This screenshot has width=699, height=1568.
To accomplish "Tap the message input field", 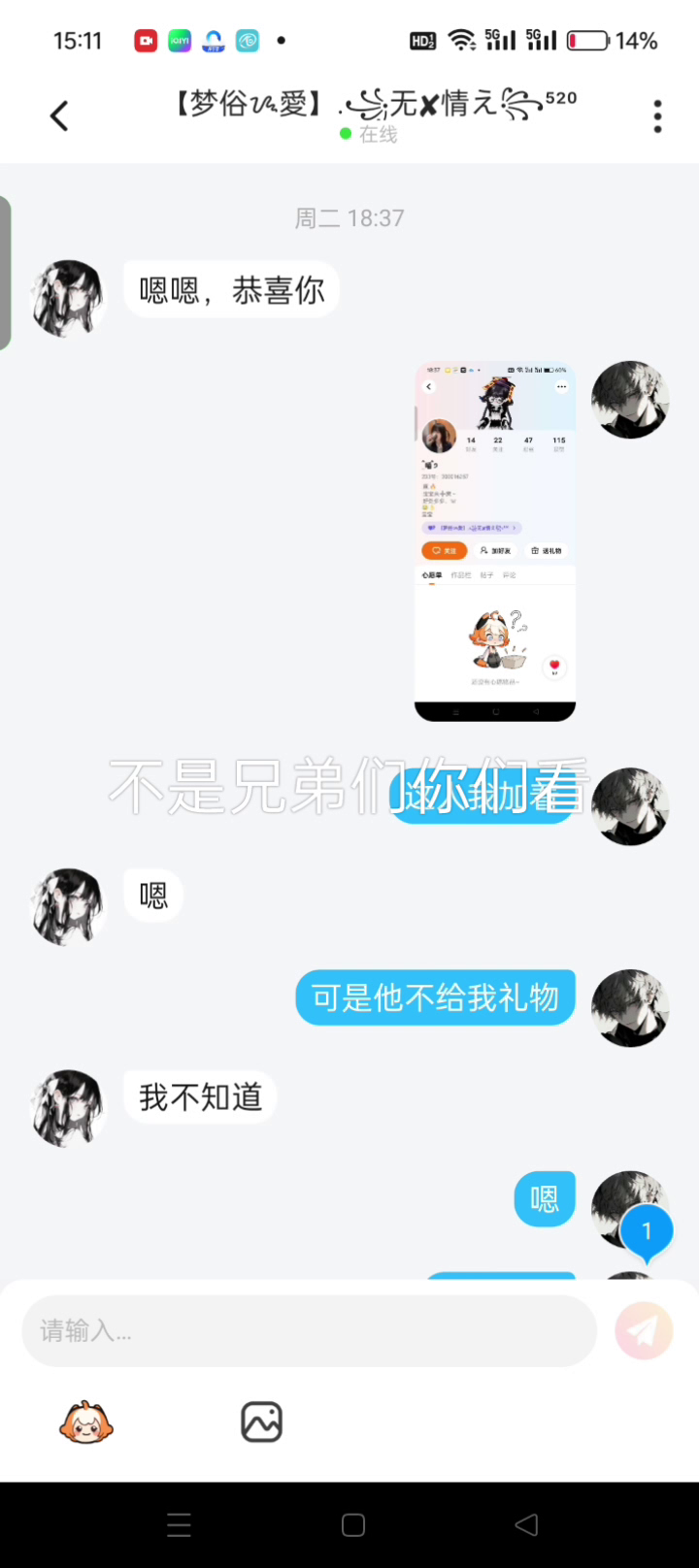I will pos(309,1331).
